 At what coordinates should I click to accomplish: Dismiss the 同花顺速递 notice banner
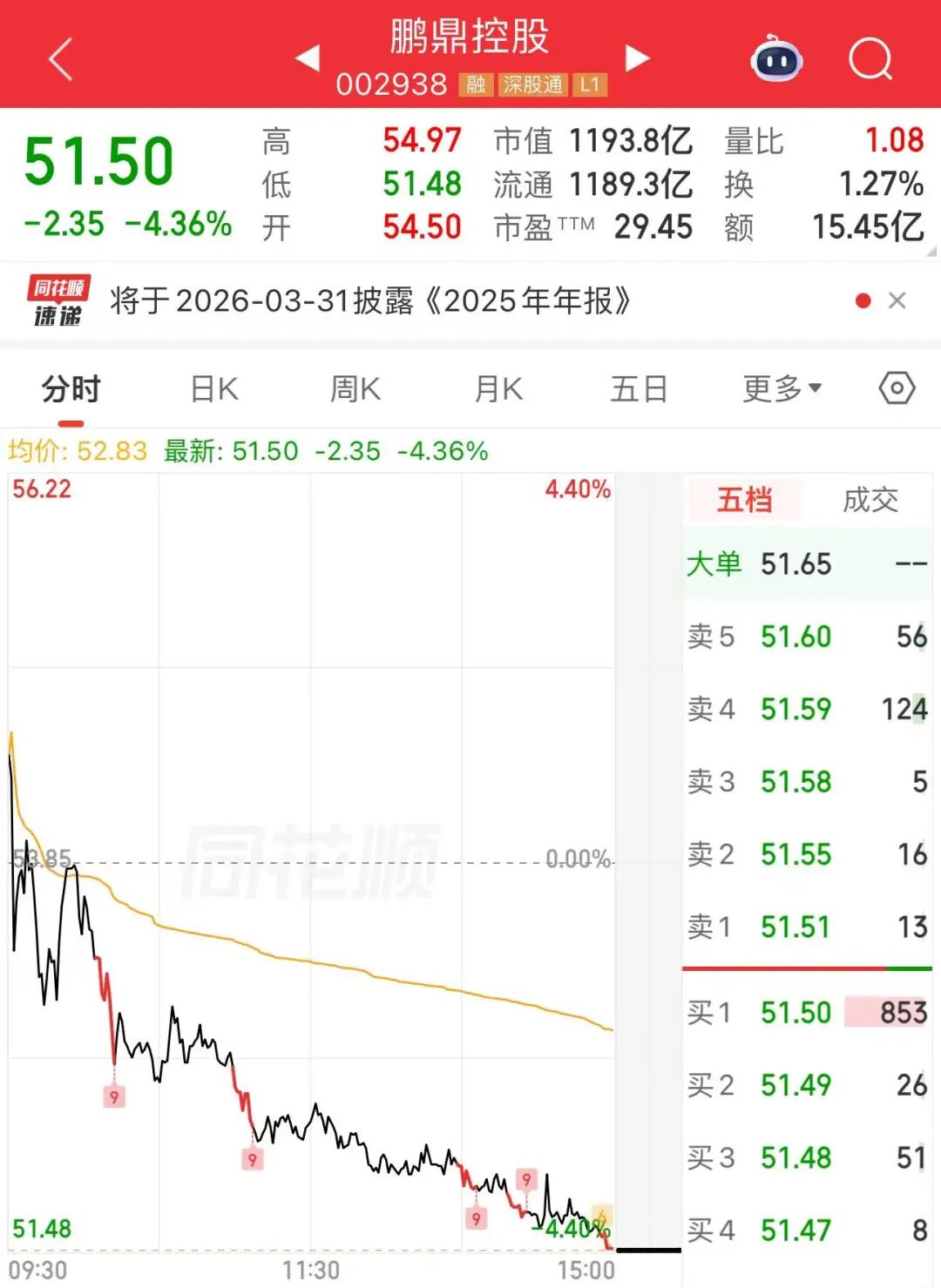tap(897, 301)
